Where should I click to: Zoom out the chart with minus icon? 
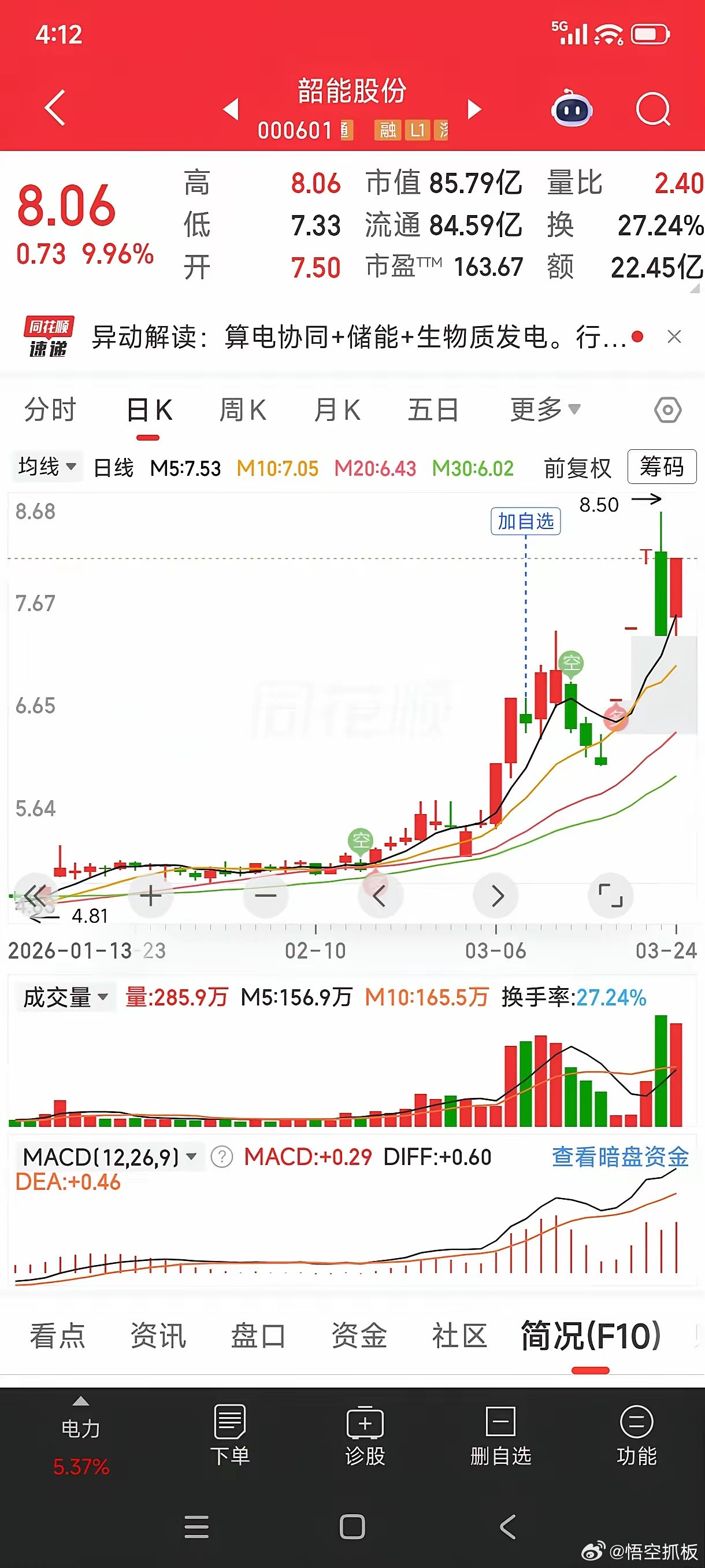pos(265,895)
